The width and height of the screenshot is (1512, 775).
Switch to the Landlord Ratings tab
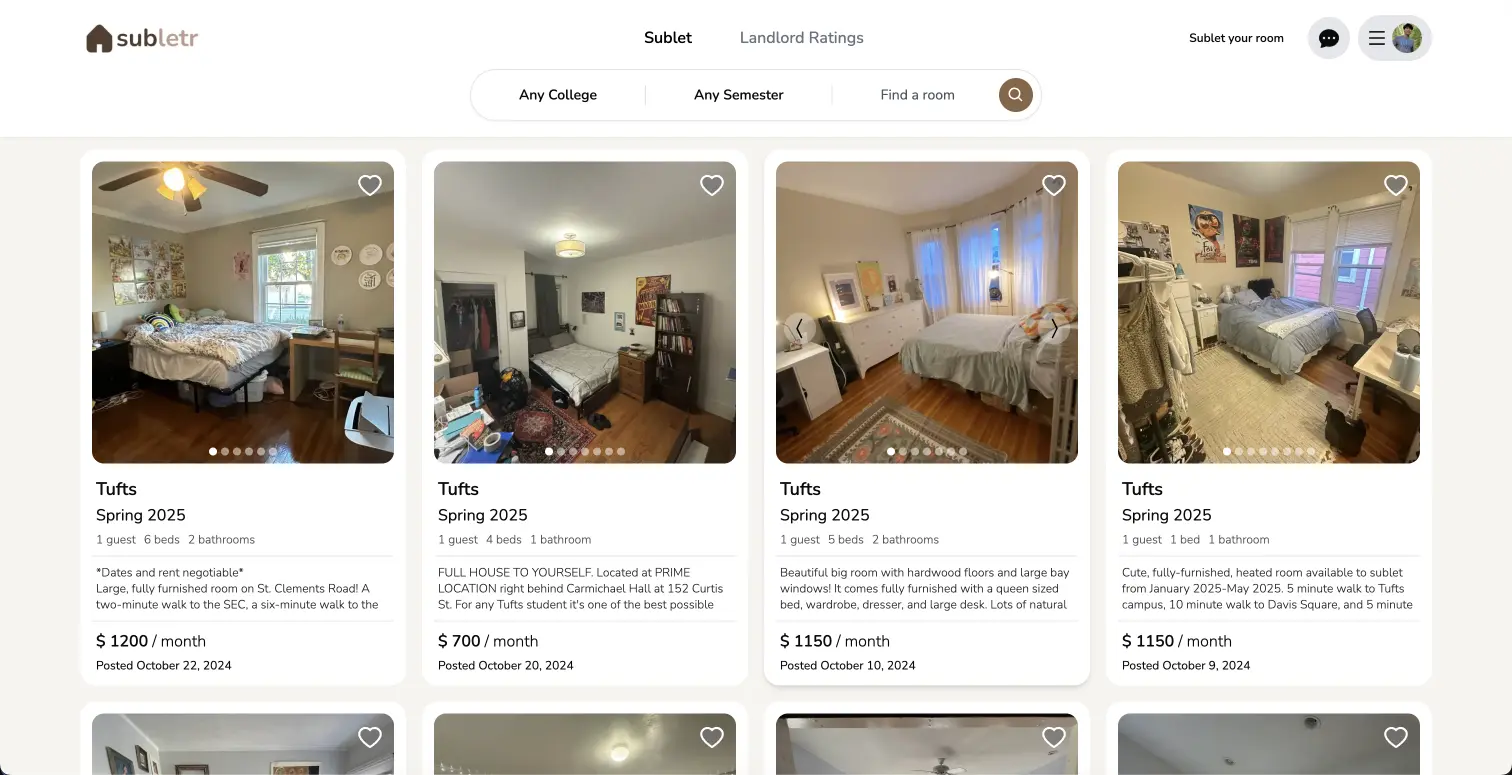click(x=801, y=38)
